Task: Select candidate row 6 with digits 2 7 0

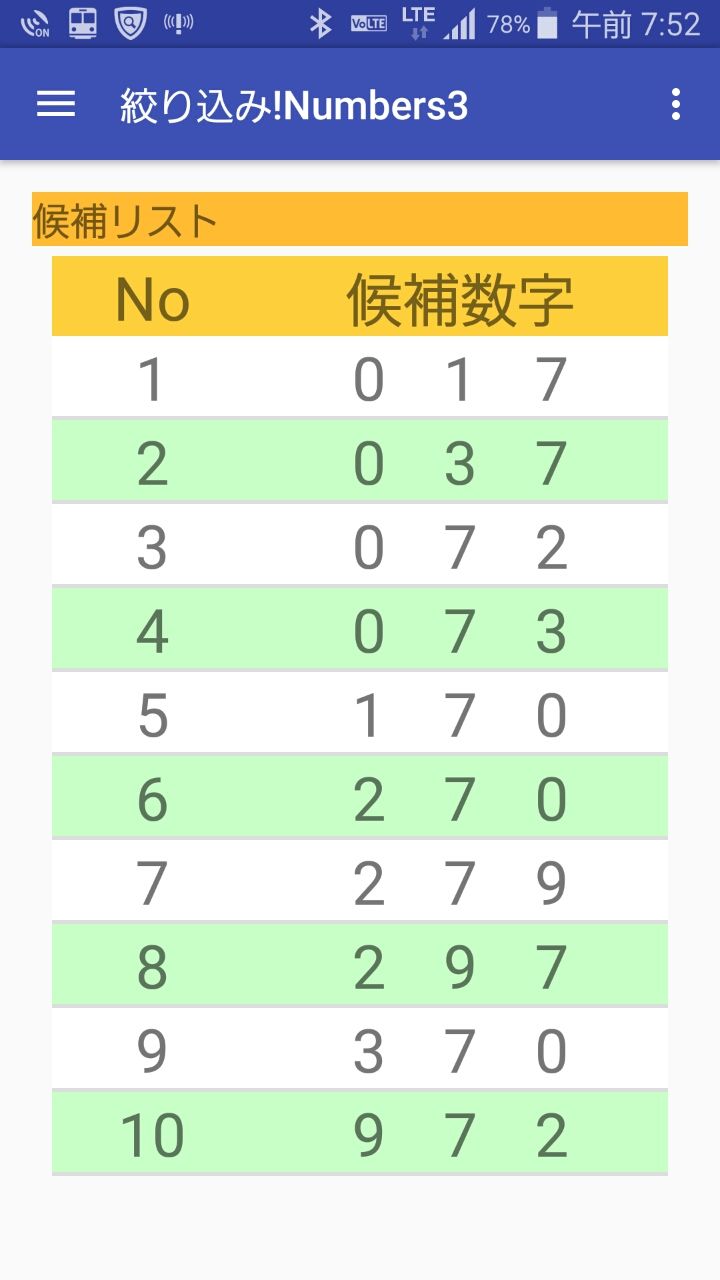Action: 360,797
